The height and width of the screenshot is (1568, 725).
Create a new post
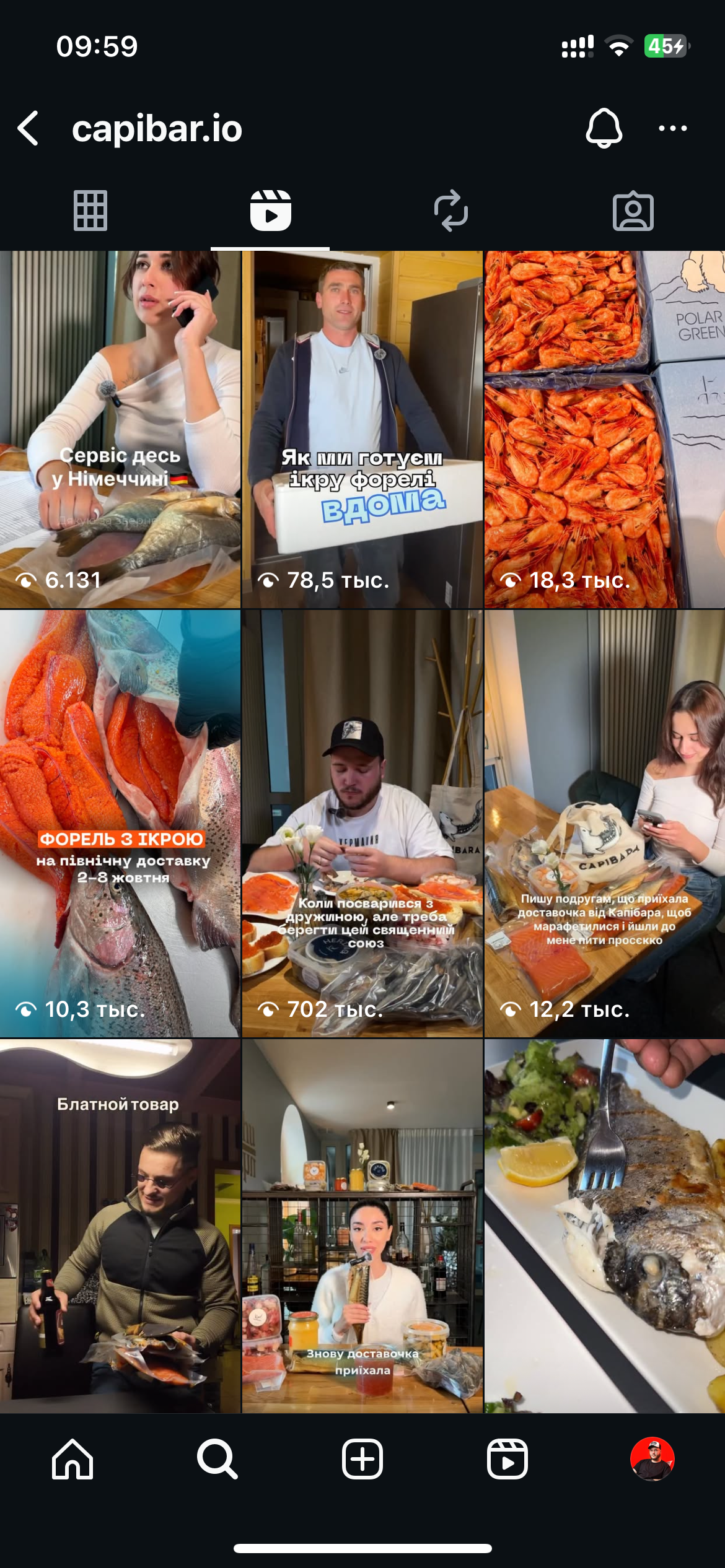click(362, 1459)
